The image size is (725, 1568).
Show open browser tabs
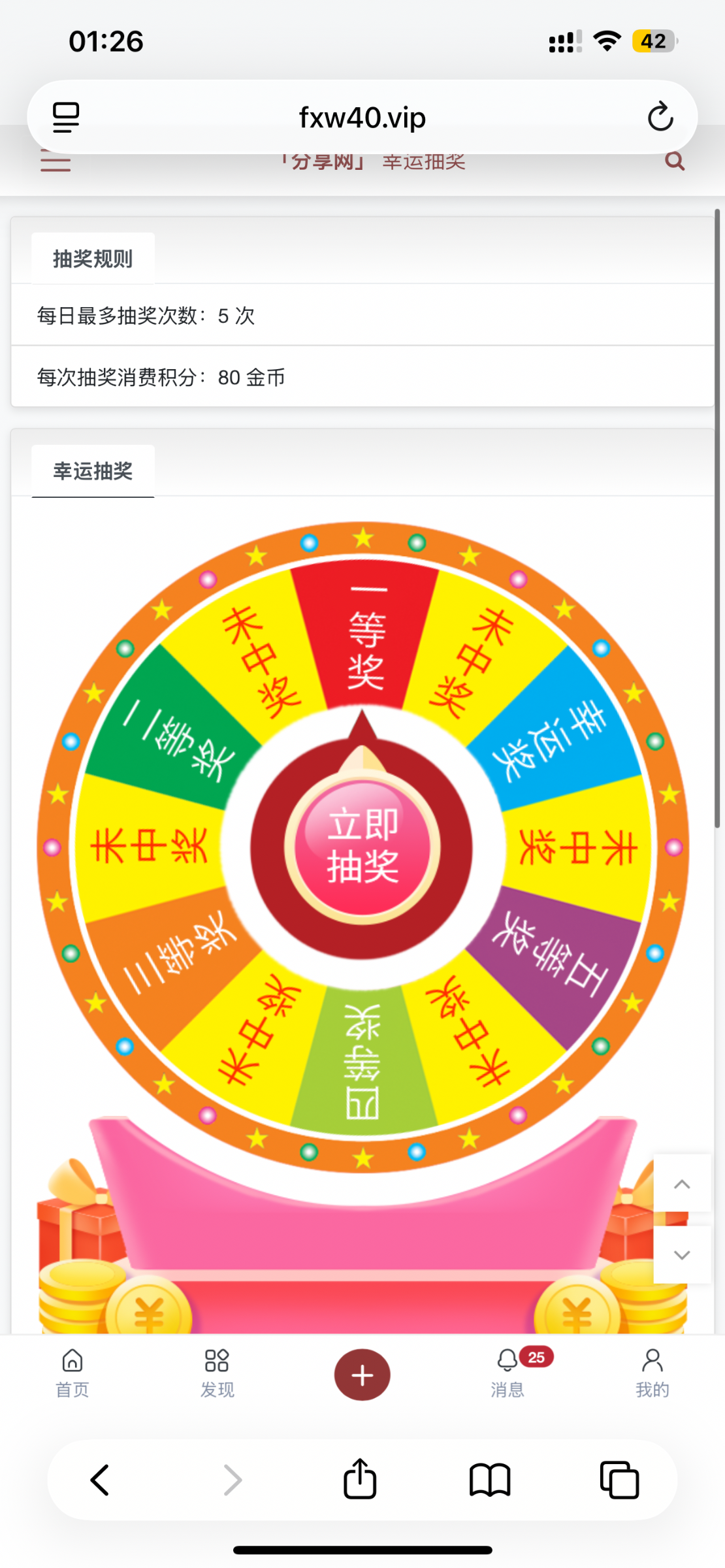619,1480
